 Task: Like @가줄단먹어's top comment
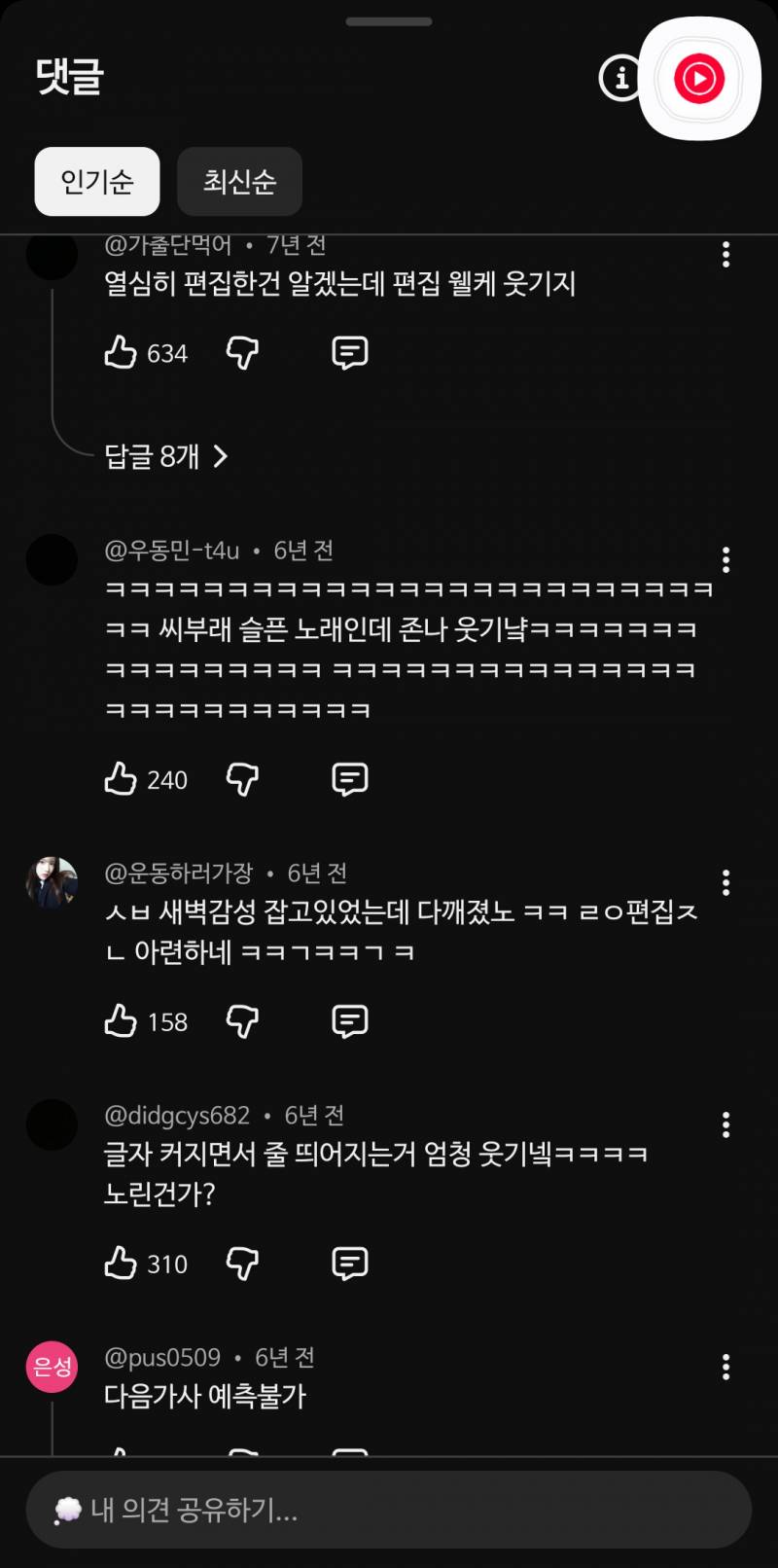(119, 353)
